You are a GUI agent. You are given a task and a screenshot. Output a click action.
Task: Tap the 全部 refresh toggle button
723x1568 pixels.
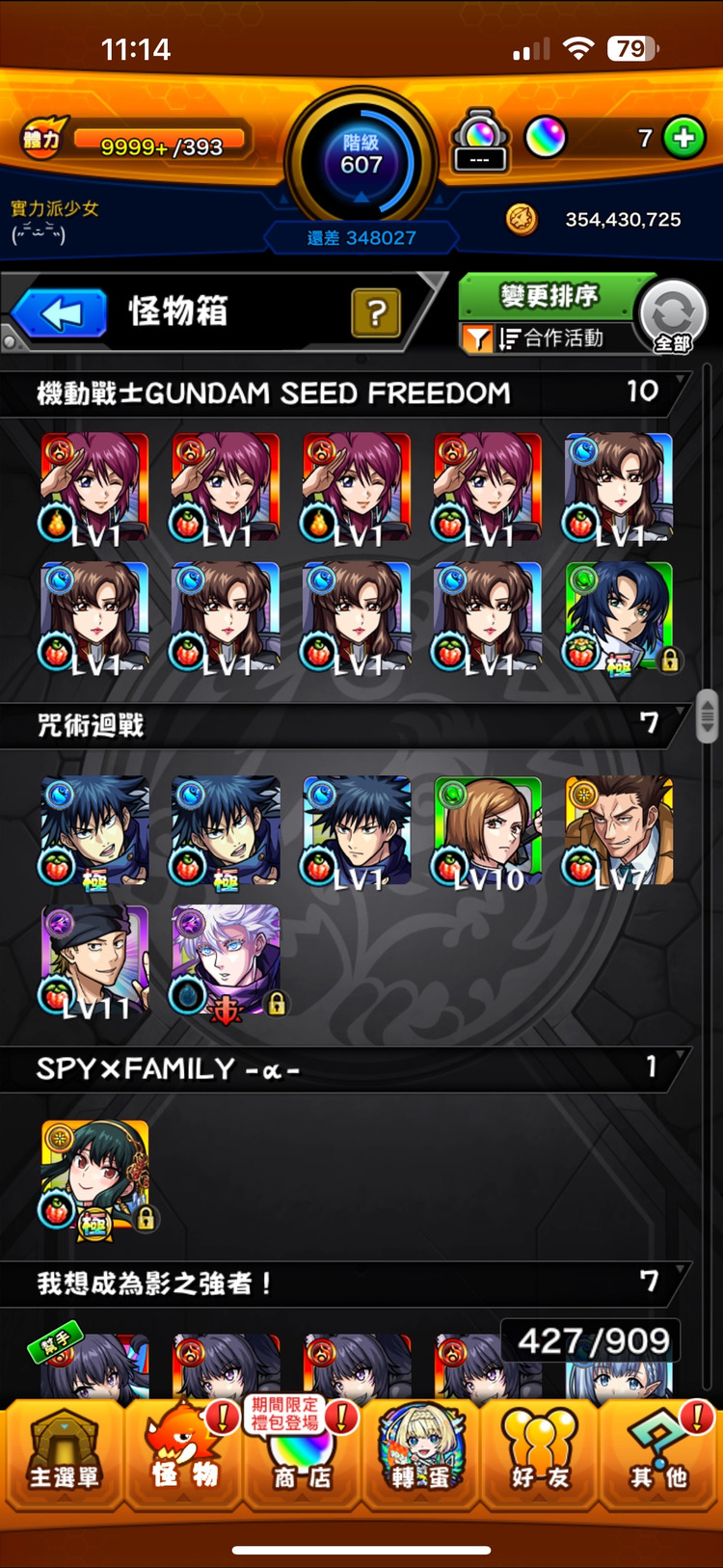[673, 316]
